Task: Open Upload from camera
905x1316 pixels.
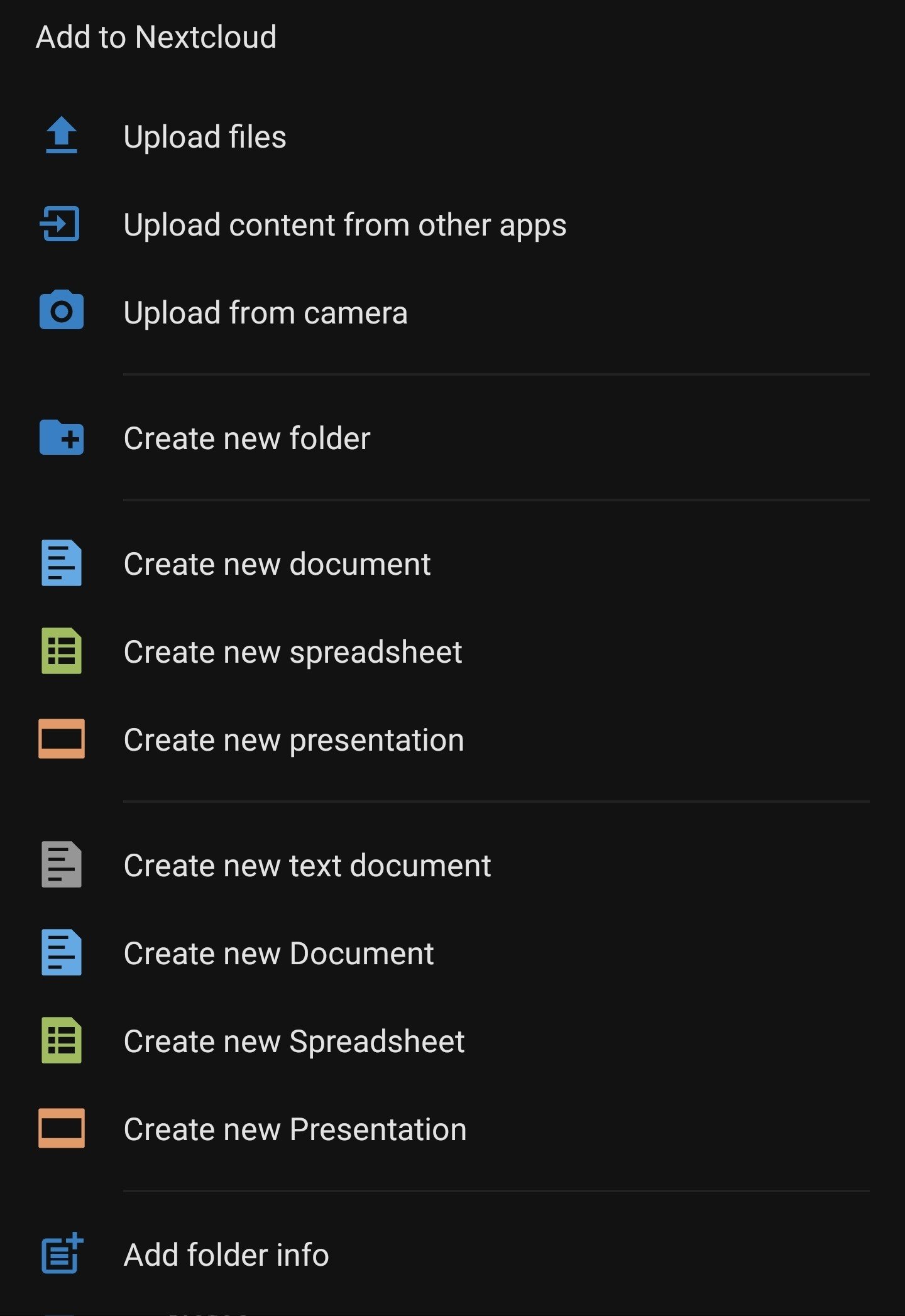Action: point(265,313)
